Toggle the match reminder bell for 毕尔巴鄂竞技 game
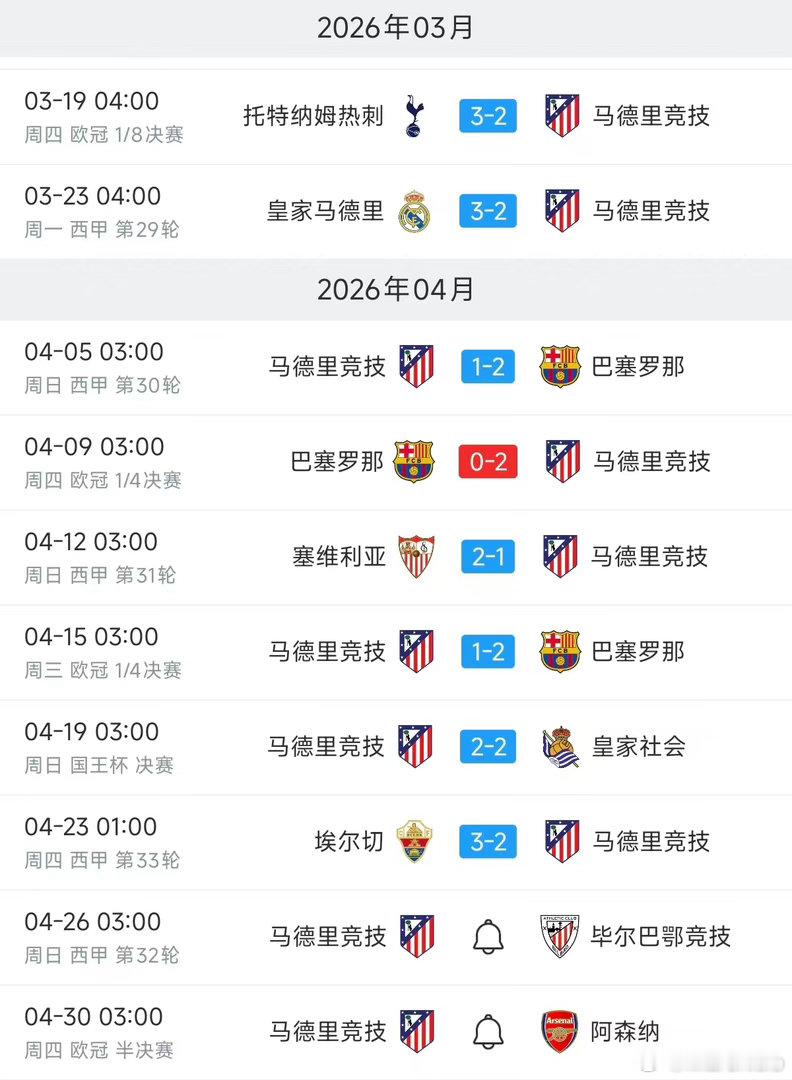 (488, 936)
